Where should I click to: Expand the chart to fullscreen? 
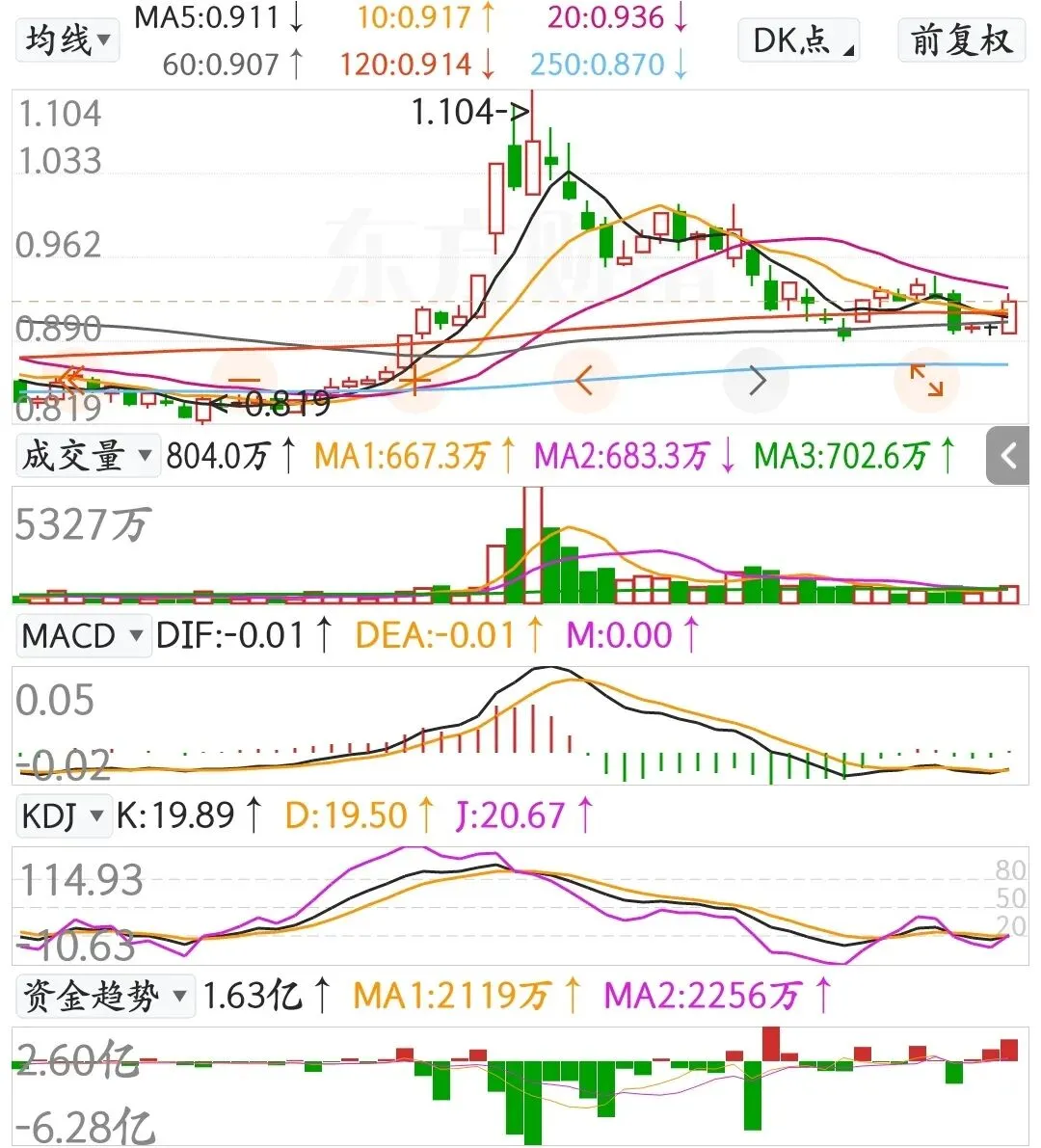tap(926, 380)
